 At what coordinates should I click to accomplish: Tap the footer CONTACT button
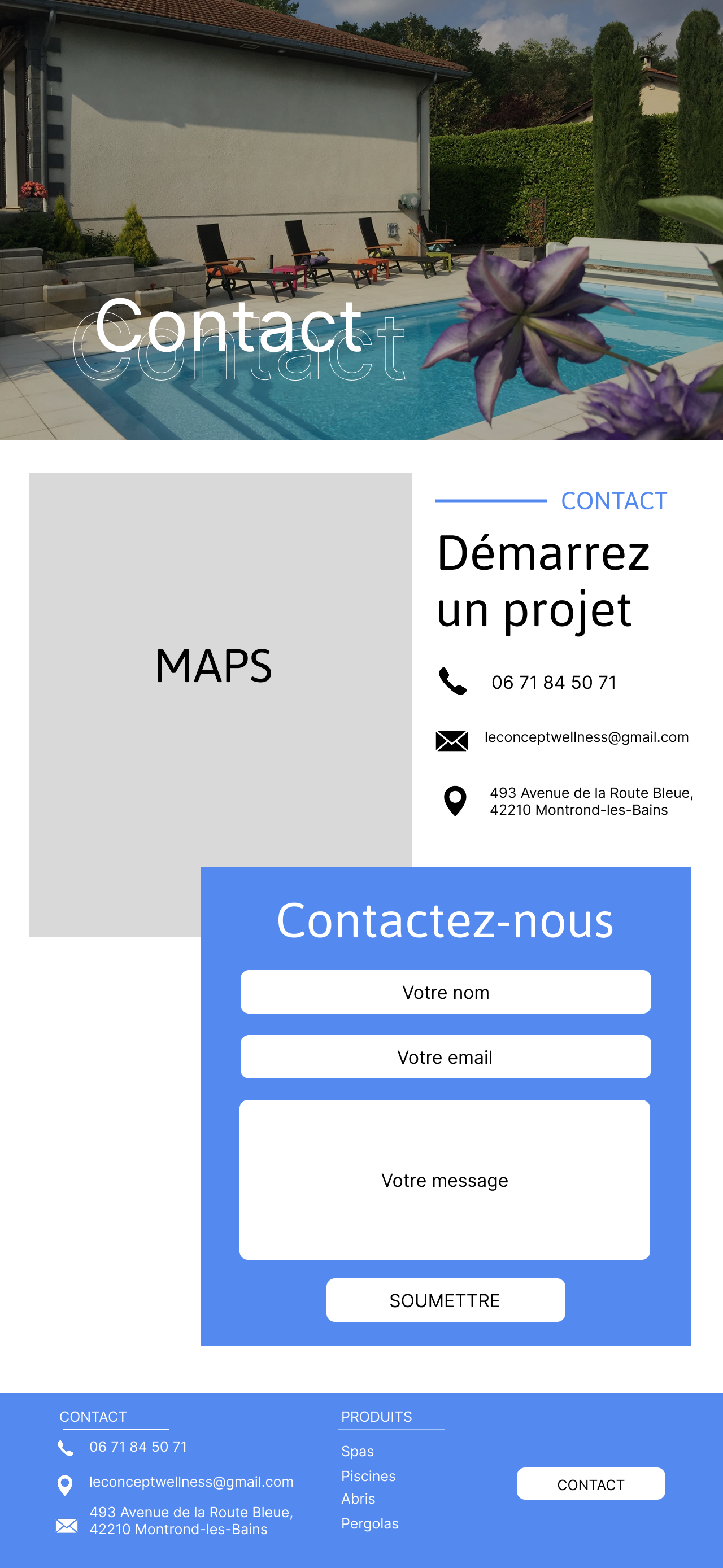click(x=591, y=1484)
